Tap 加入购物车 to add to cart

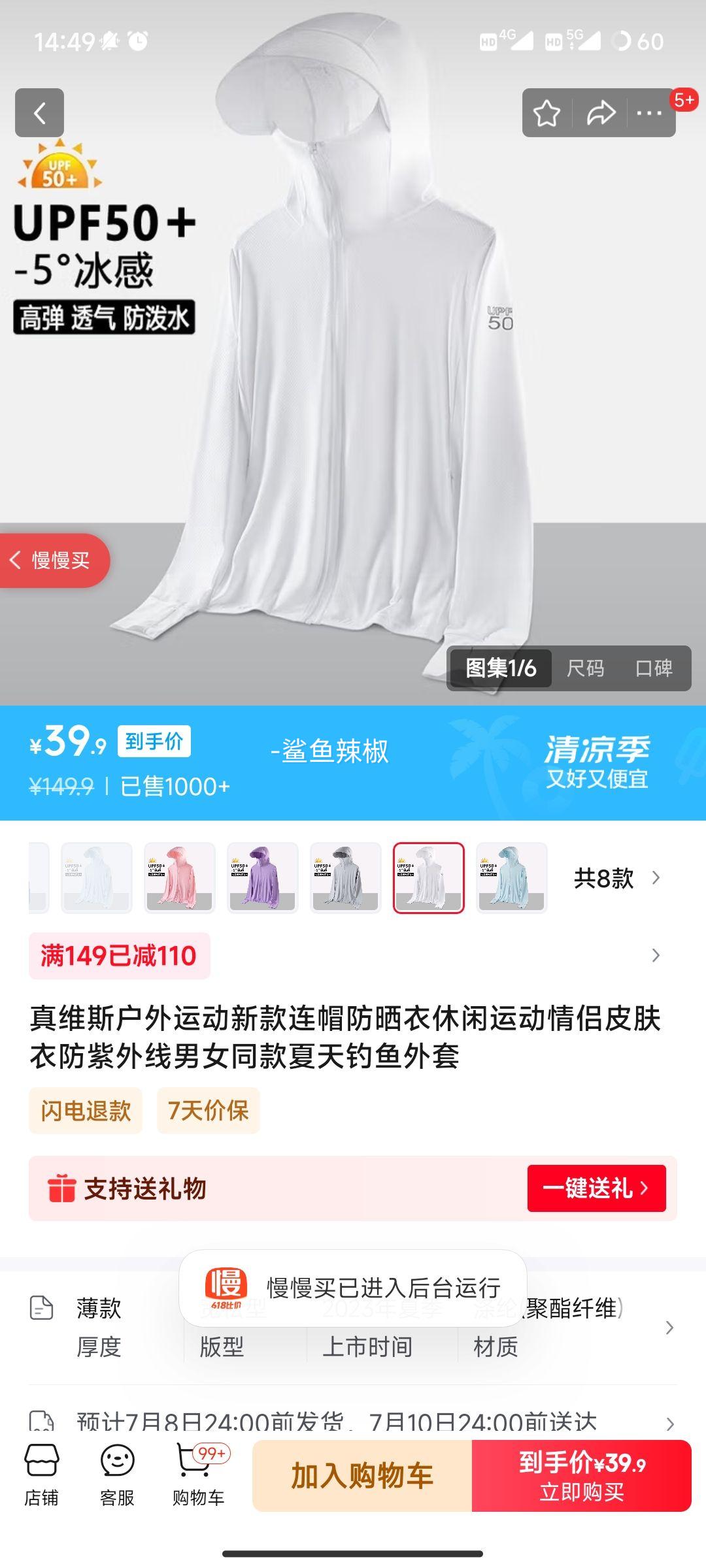[361, 1476]
